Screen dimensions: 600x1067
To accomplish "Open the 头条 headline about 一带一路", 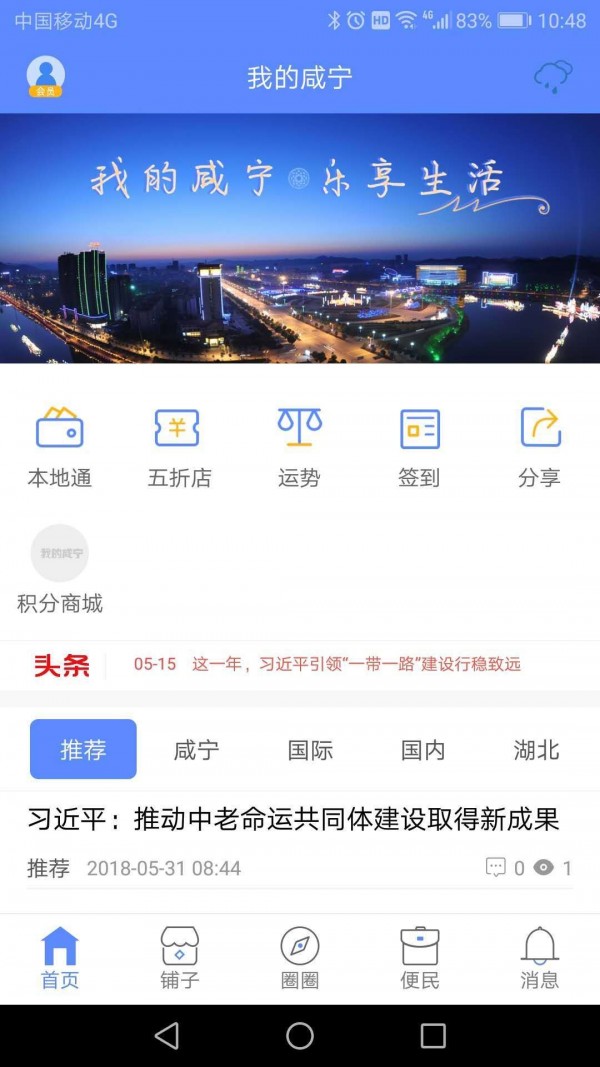I will (327, 664).
